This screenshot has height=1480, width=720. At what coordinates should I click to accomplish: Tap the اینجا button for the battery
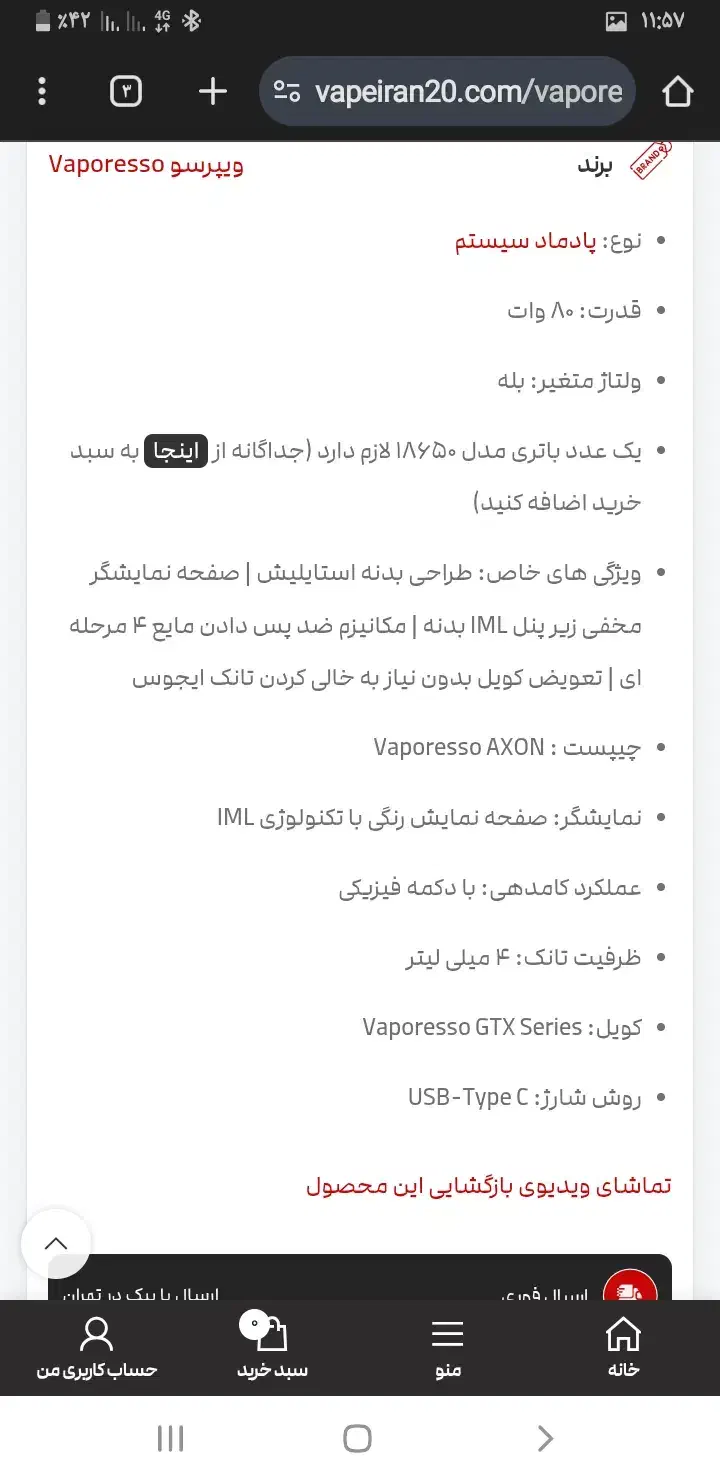pyautogui.click(x=176, y=452)
